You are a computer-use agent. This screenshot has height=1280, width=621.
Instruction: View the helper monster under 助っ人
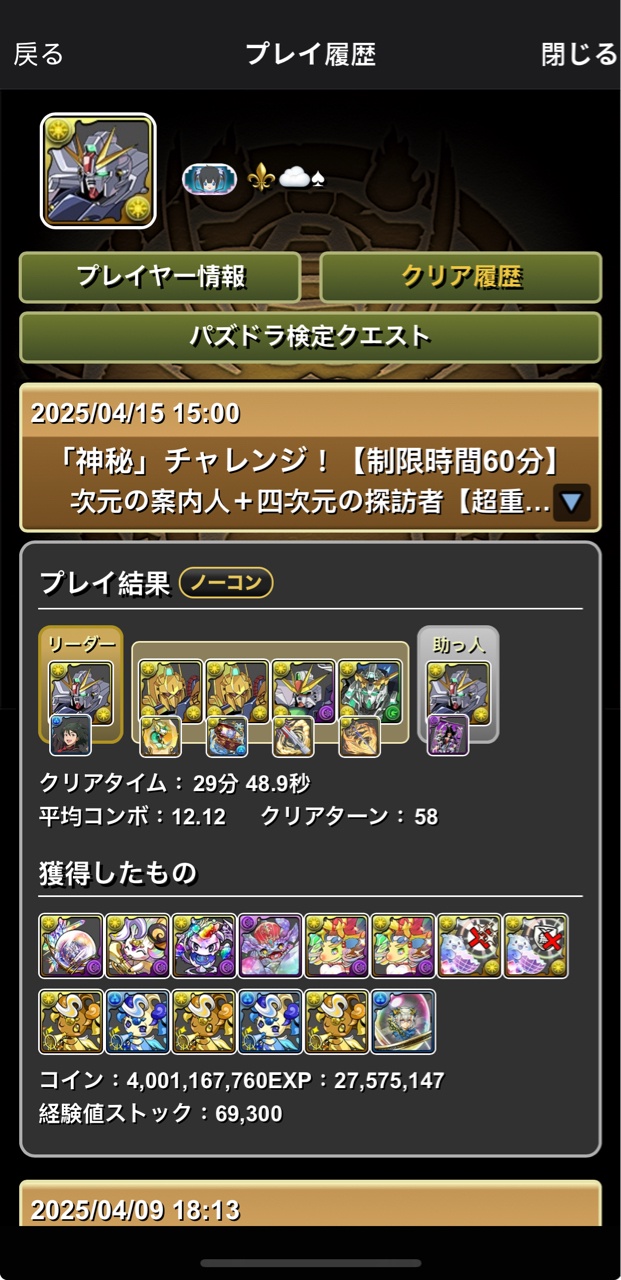(x=458, y=690)
